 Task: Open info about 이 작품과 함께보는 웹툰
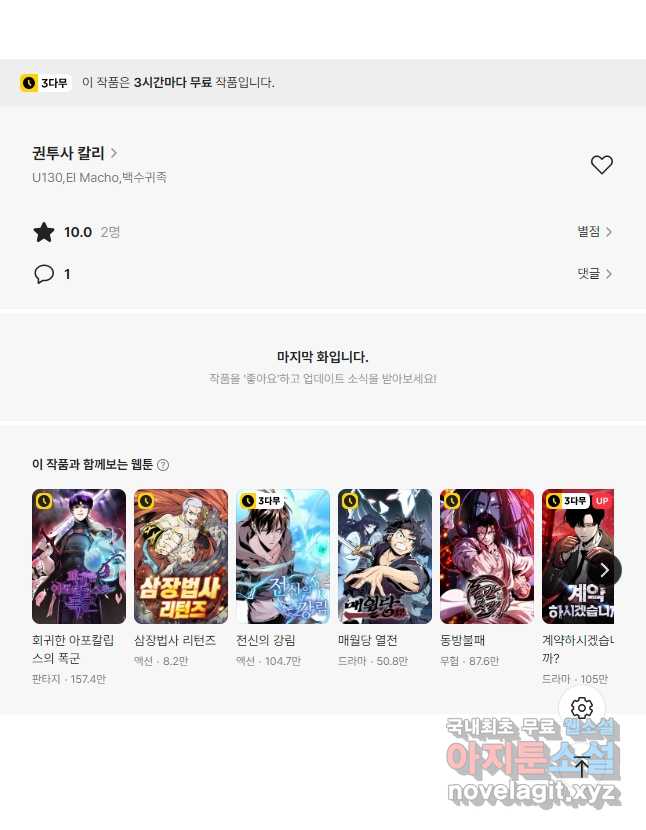point(163,465)
